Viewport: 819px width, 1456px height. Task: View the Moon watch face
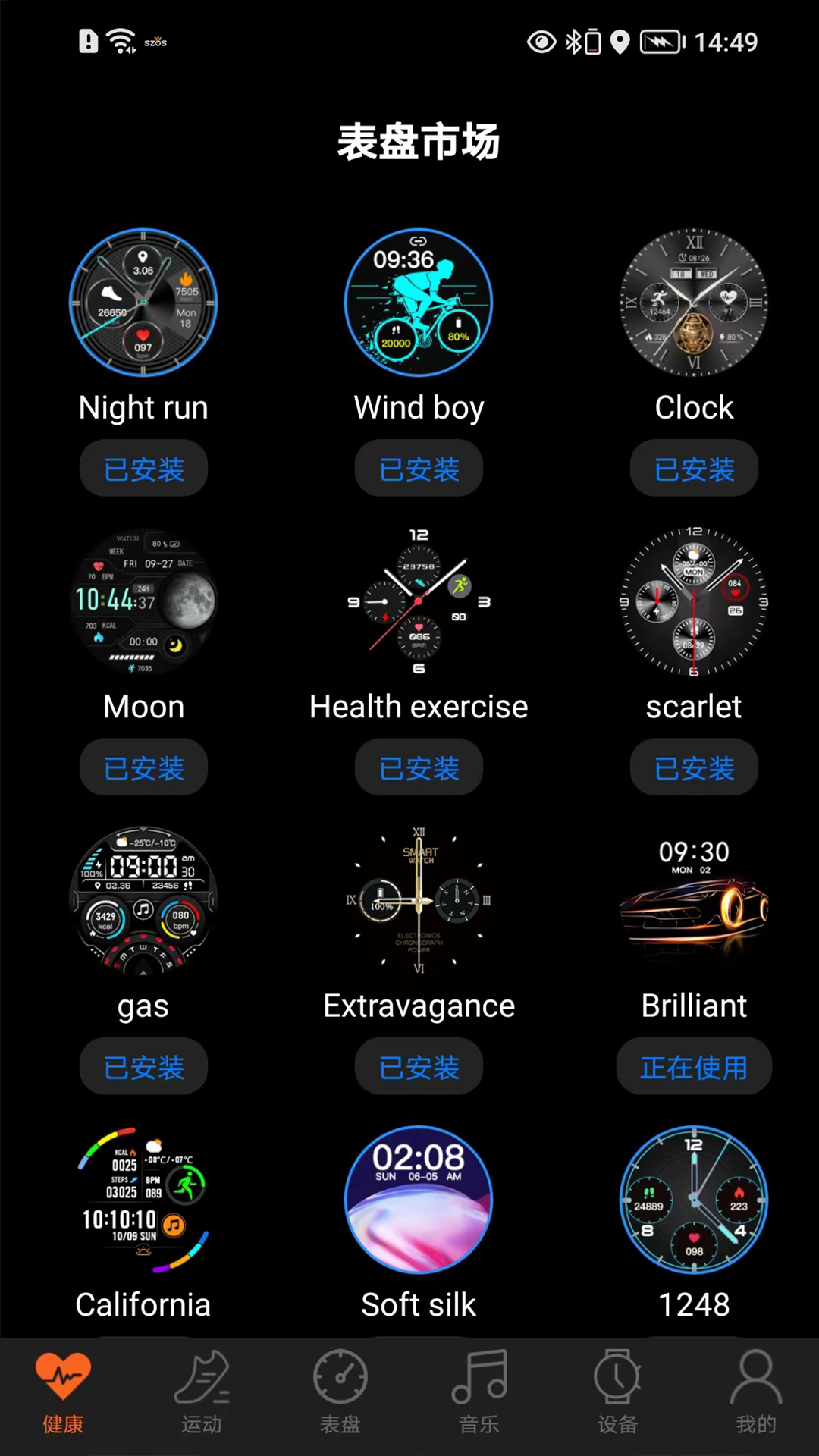pos(143,601)
